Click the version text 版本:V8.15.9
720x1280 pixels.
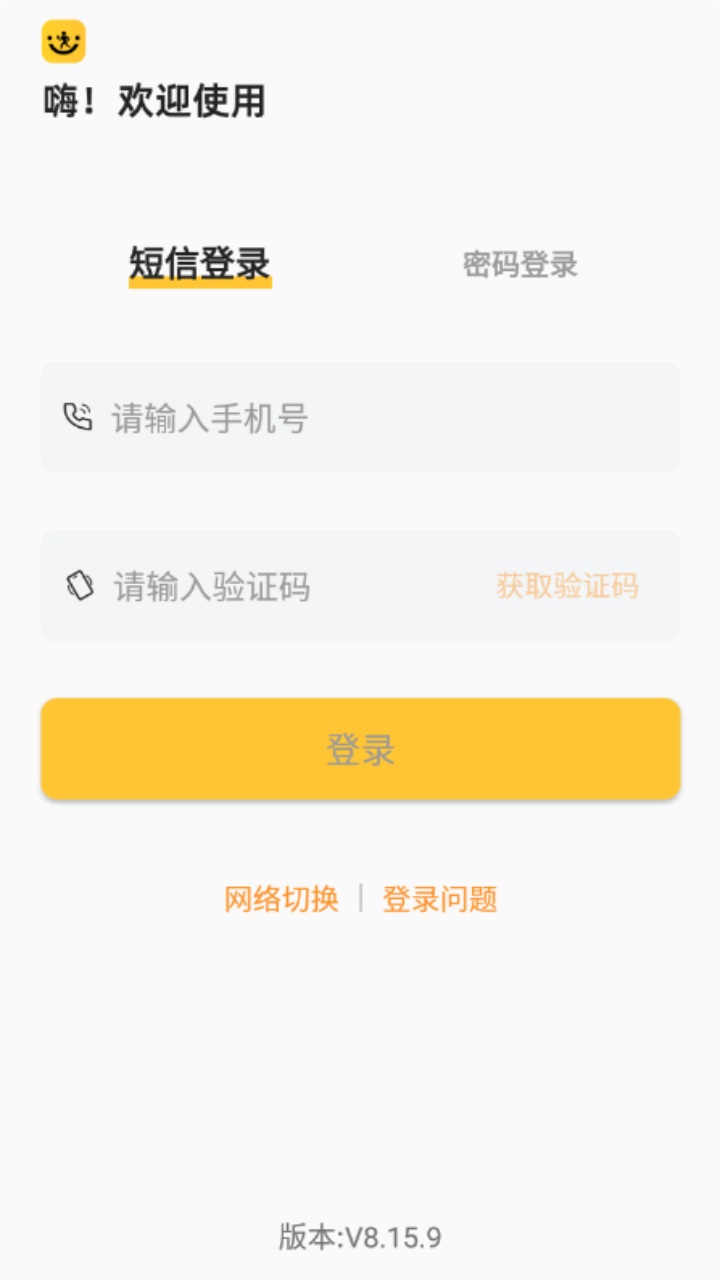point(360,1237)
